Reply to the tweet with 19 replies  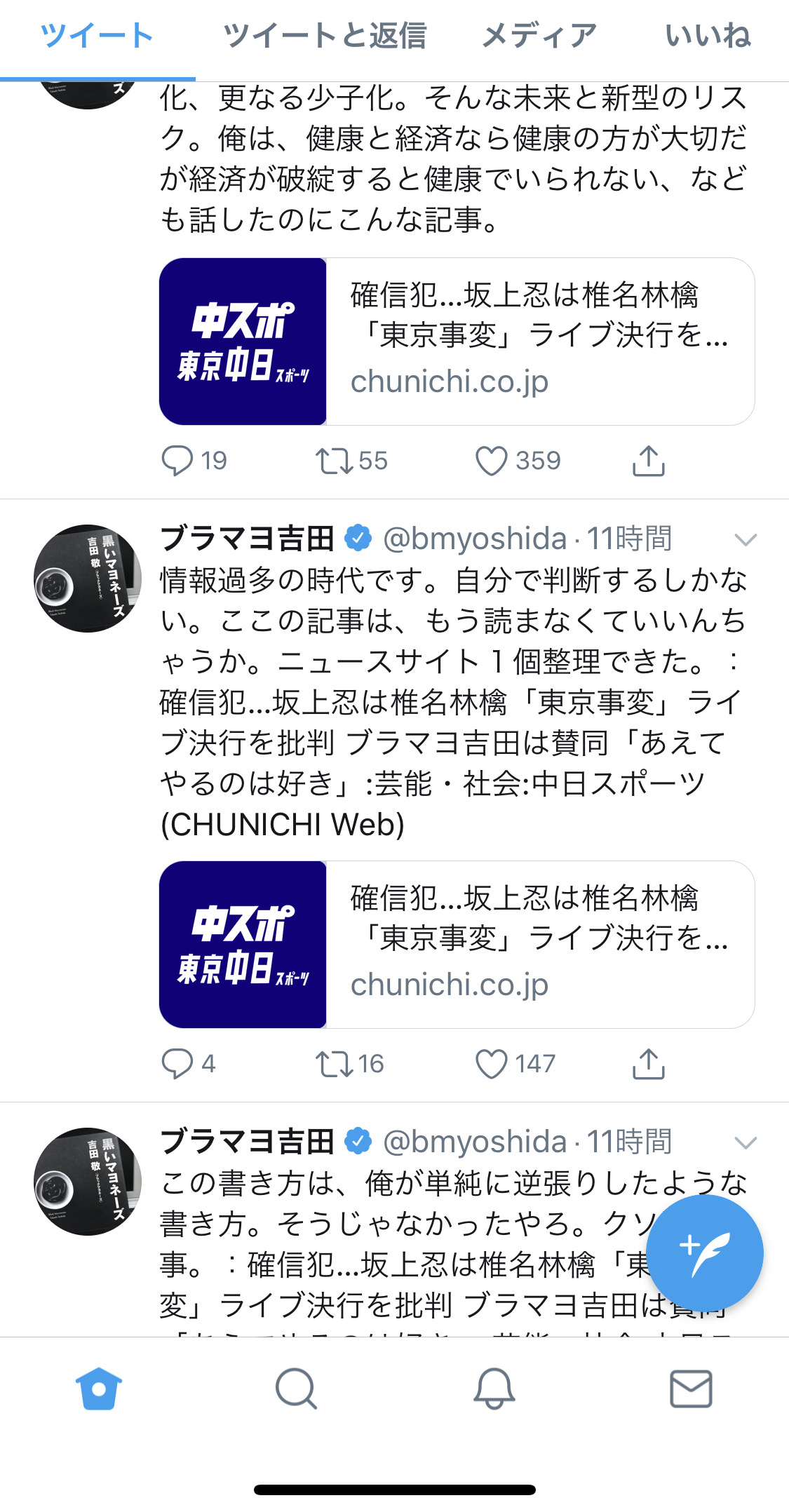(x=177, y=461)
